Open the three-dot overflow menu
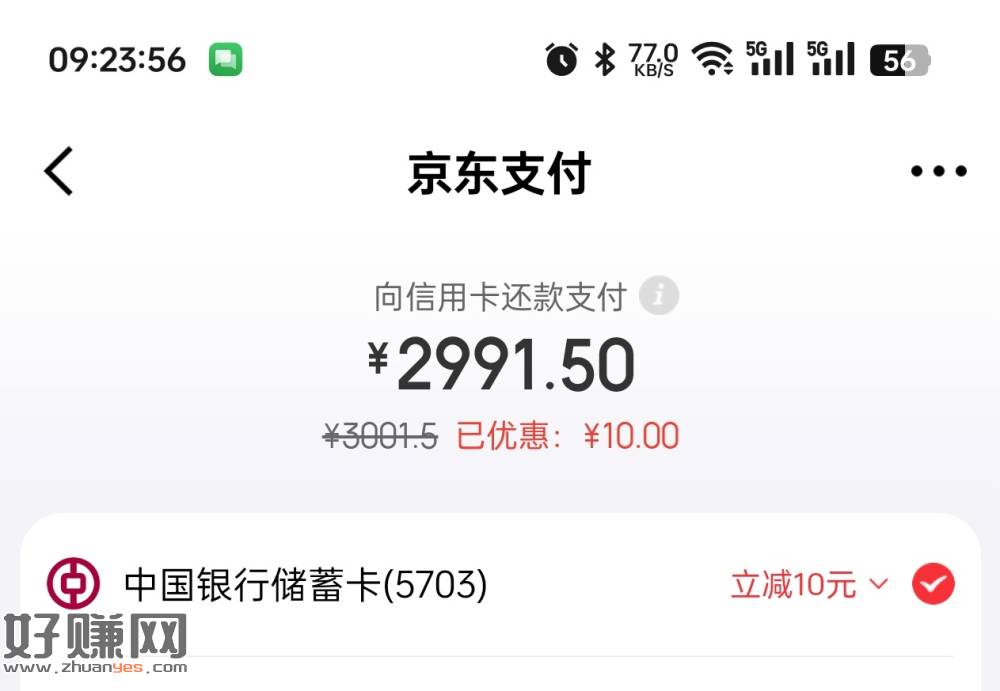The width and height of the screenshot is (1000, 691). tap(938, 171)
